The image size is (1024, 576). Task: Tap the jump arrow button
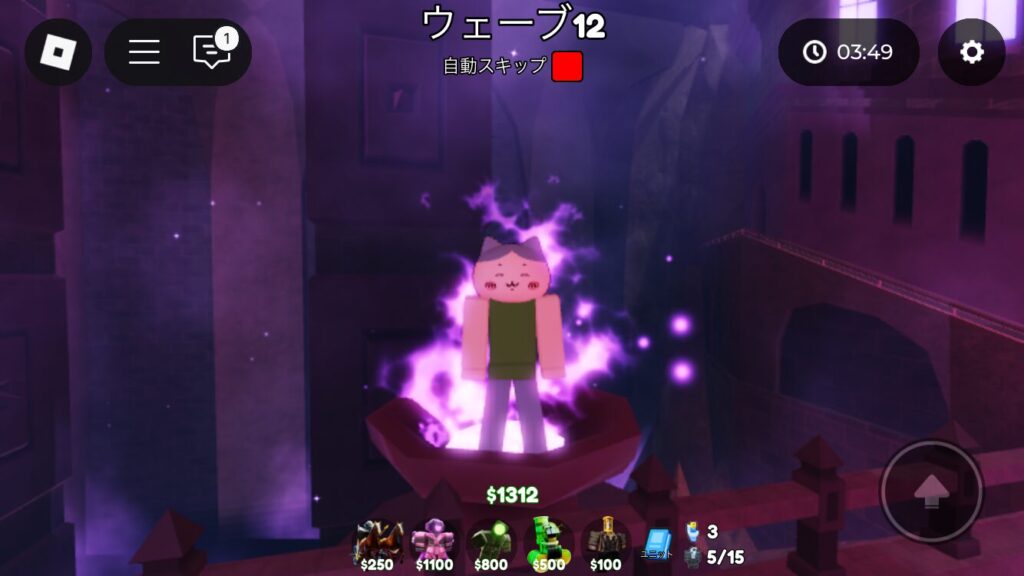[931, 491]
